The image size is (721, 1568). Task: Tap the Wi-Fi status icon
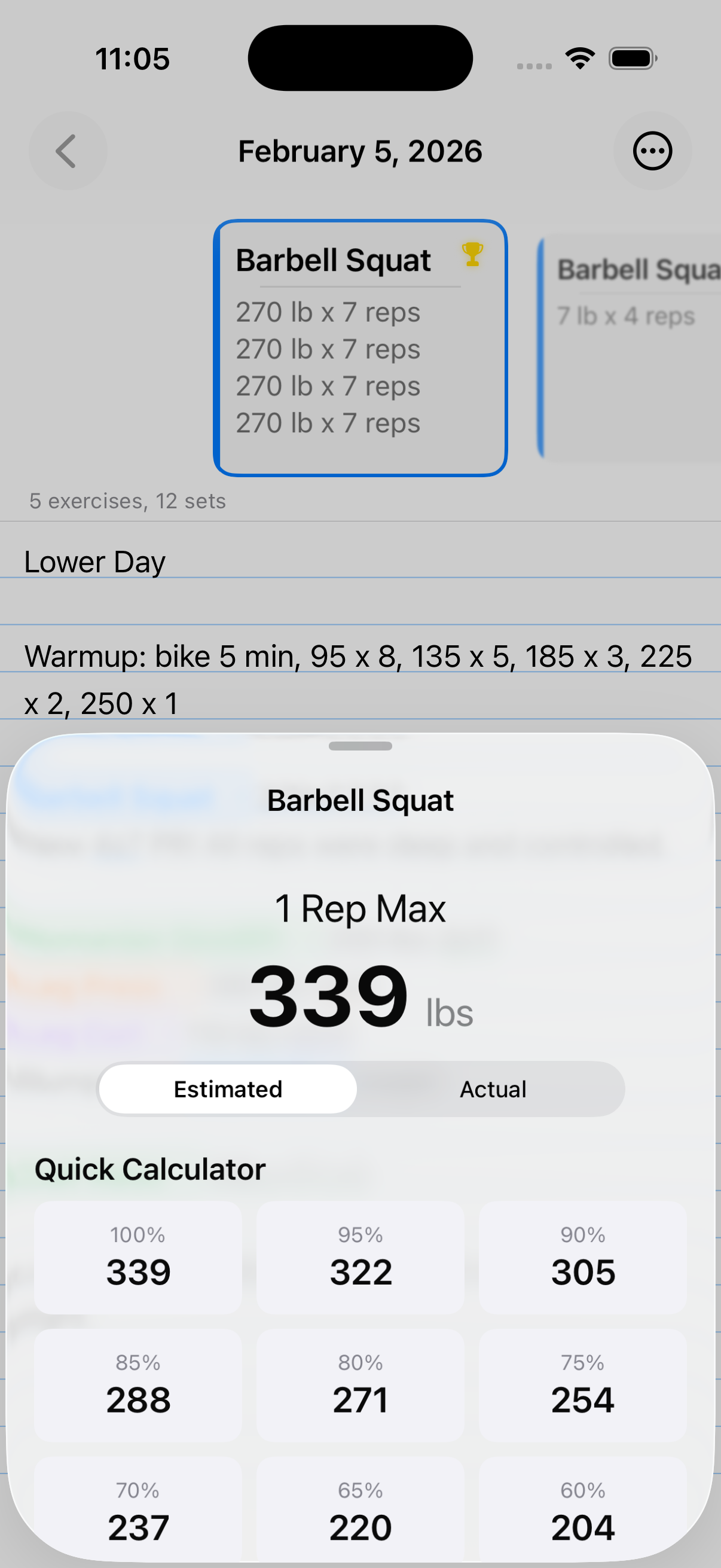(580, 57)
